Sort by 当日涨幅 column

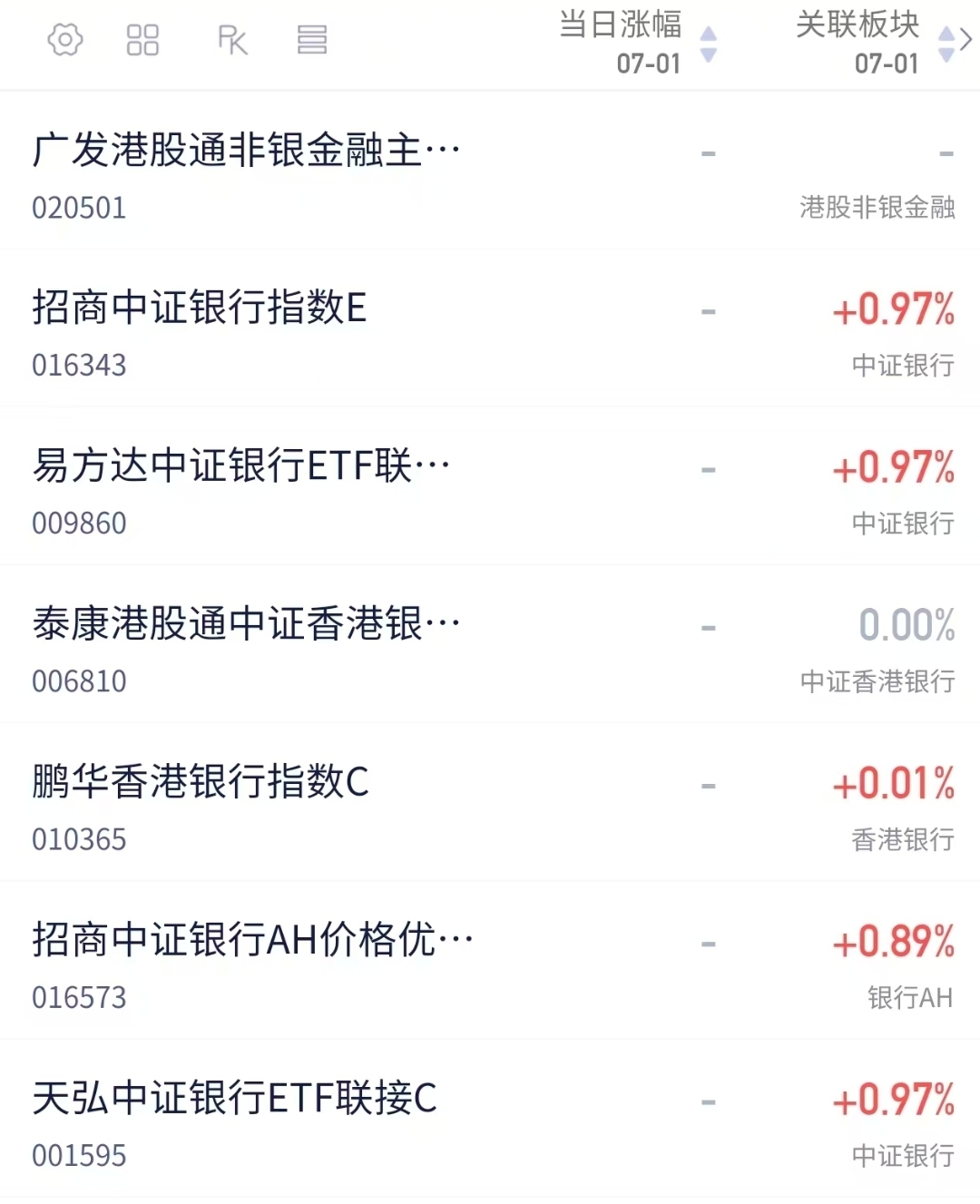[x=638, y=43]
